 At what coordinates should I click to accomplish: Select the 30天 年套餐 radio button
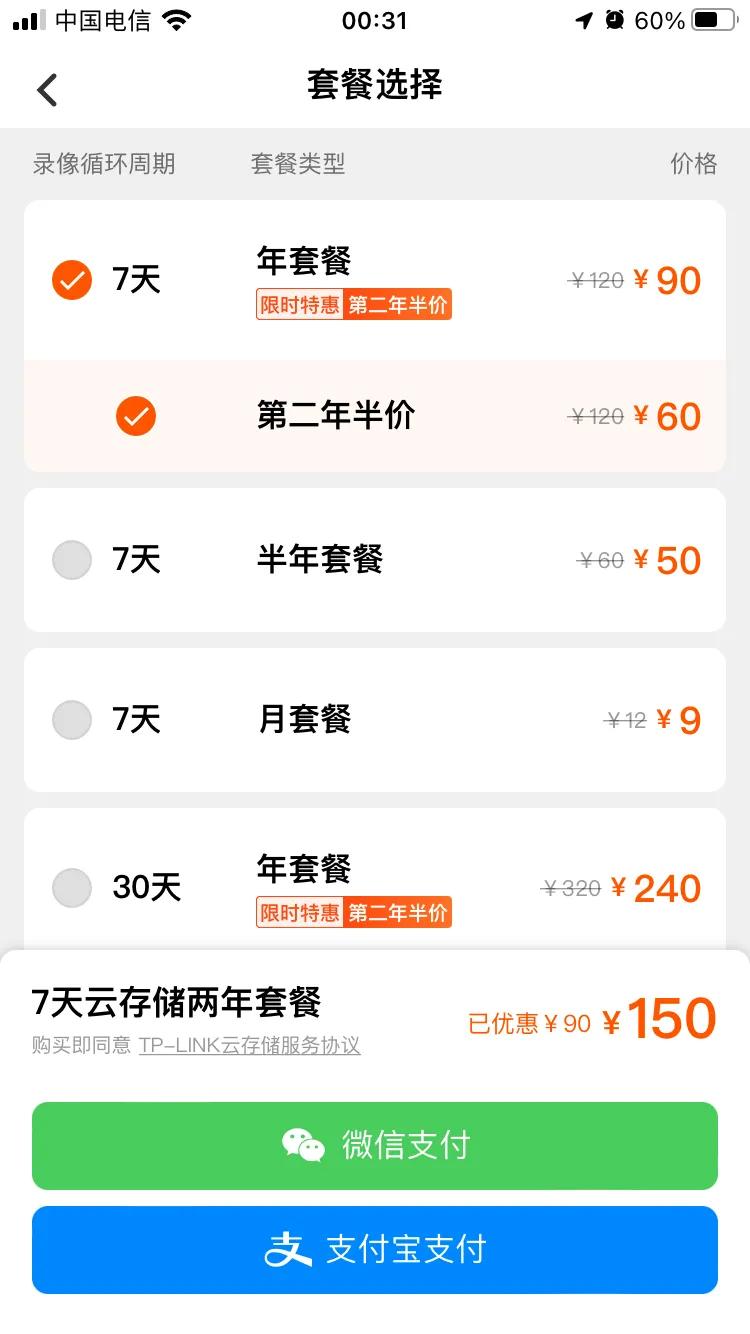71,888
